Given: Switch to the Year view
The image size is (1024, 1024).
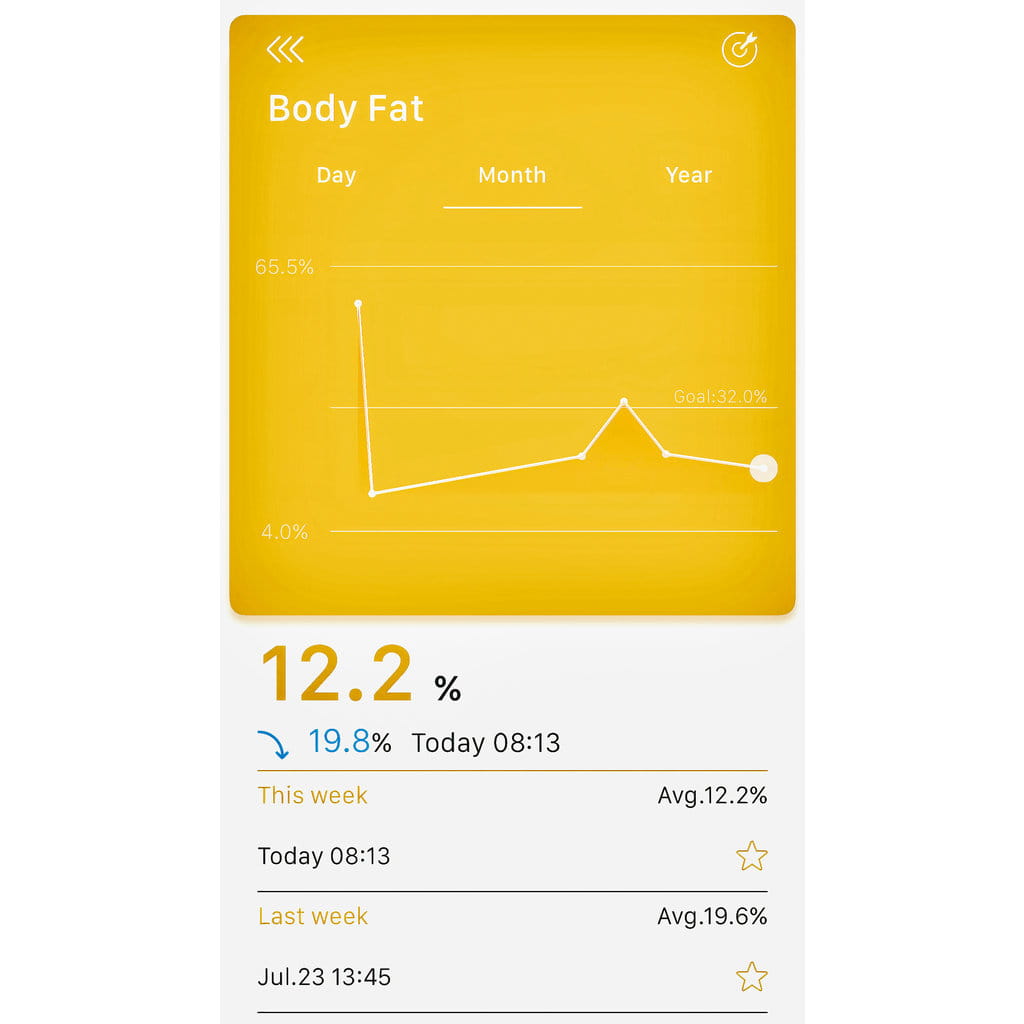Looking at the screenshot, I should (688, 175).
